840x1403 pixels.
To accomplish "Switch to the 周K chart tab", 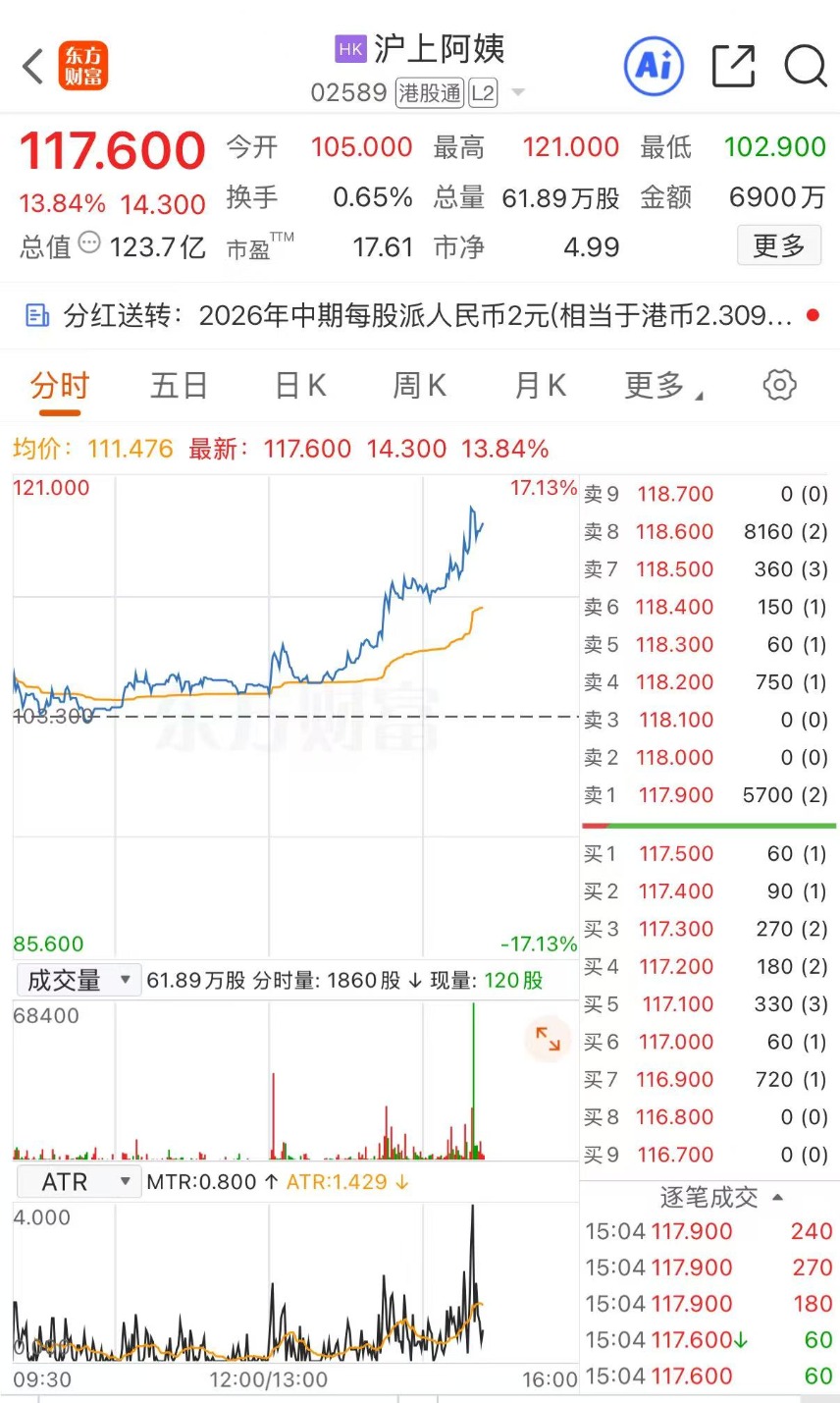I will (x=420, y=385).
